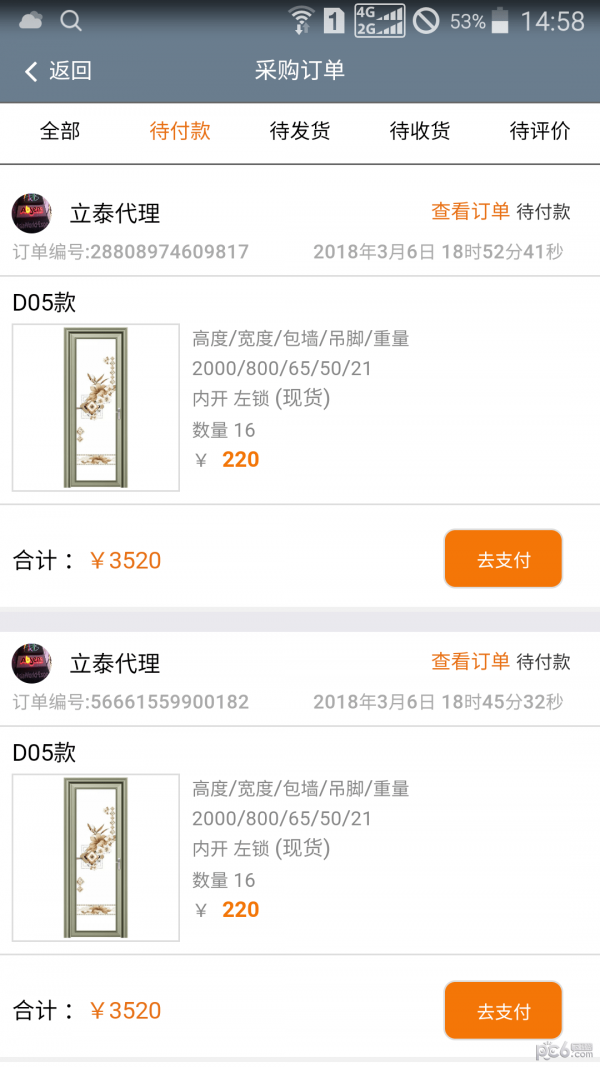
Task: Switch to the 待收货 tab
Action: tap(420, 131)
